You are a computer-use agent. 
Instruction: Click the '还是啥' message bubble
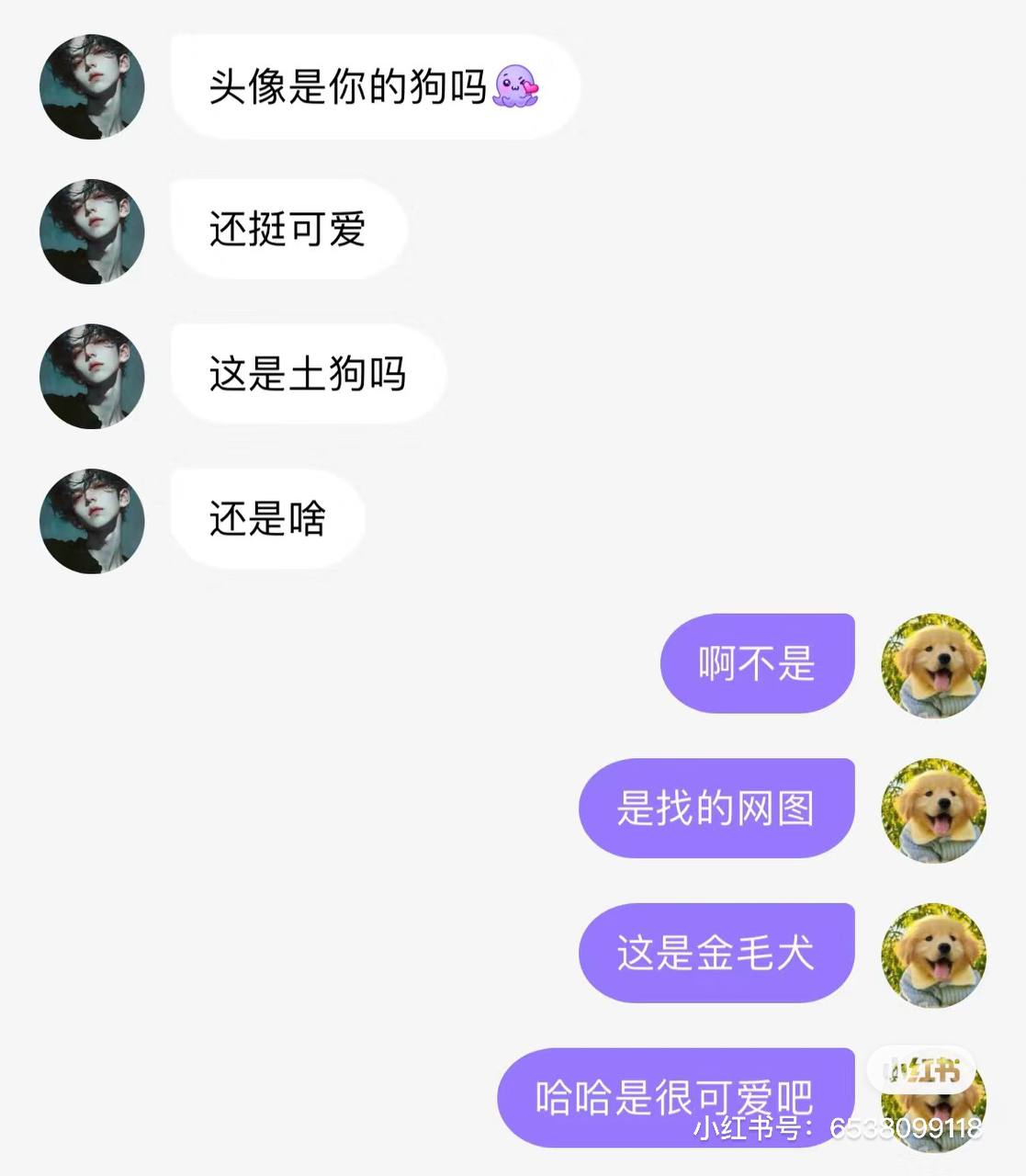pyautogui.click(x=266, y=519)
